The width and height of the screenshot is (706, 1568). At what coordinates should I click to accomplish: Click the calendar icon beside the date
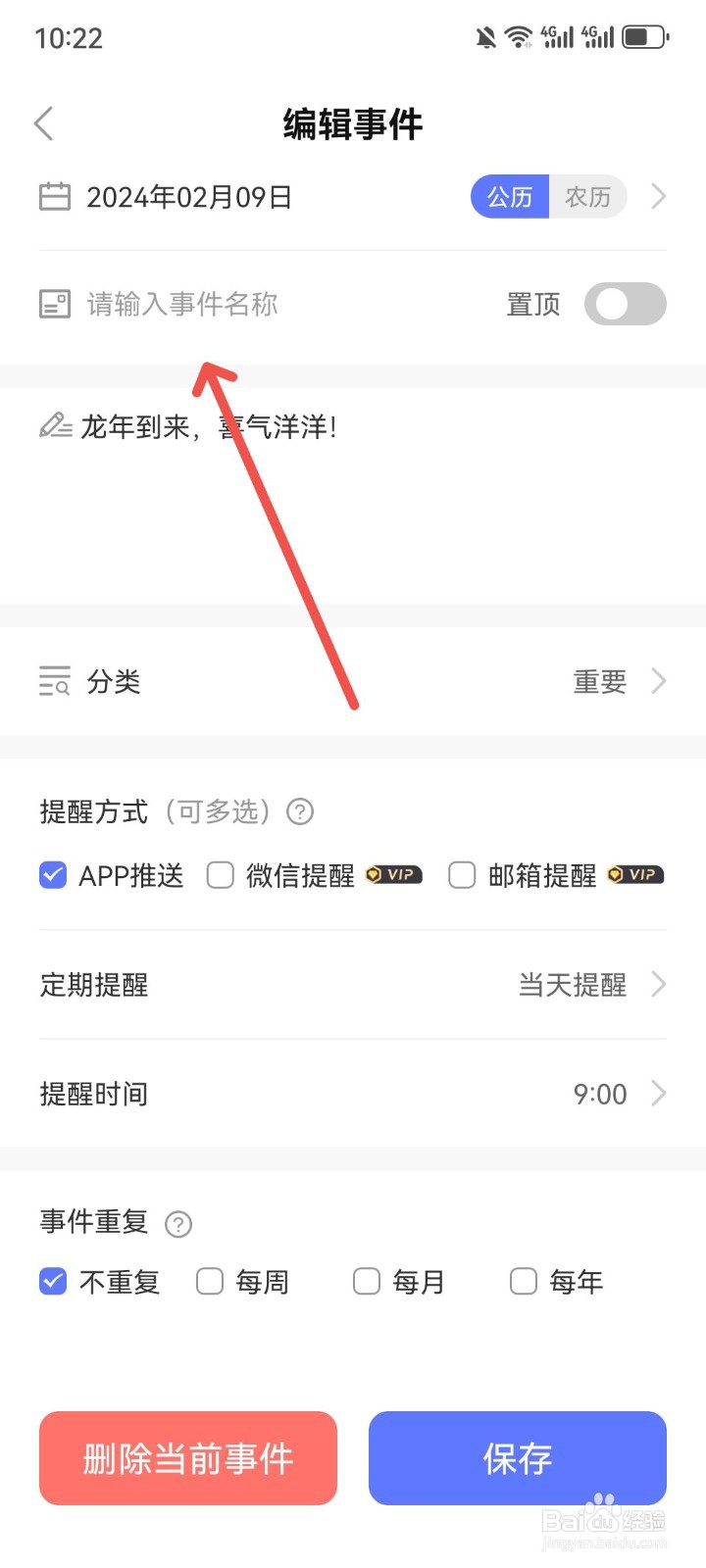pyautogui.click(x=54, y=196)
